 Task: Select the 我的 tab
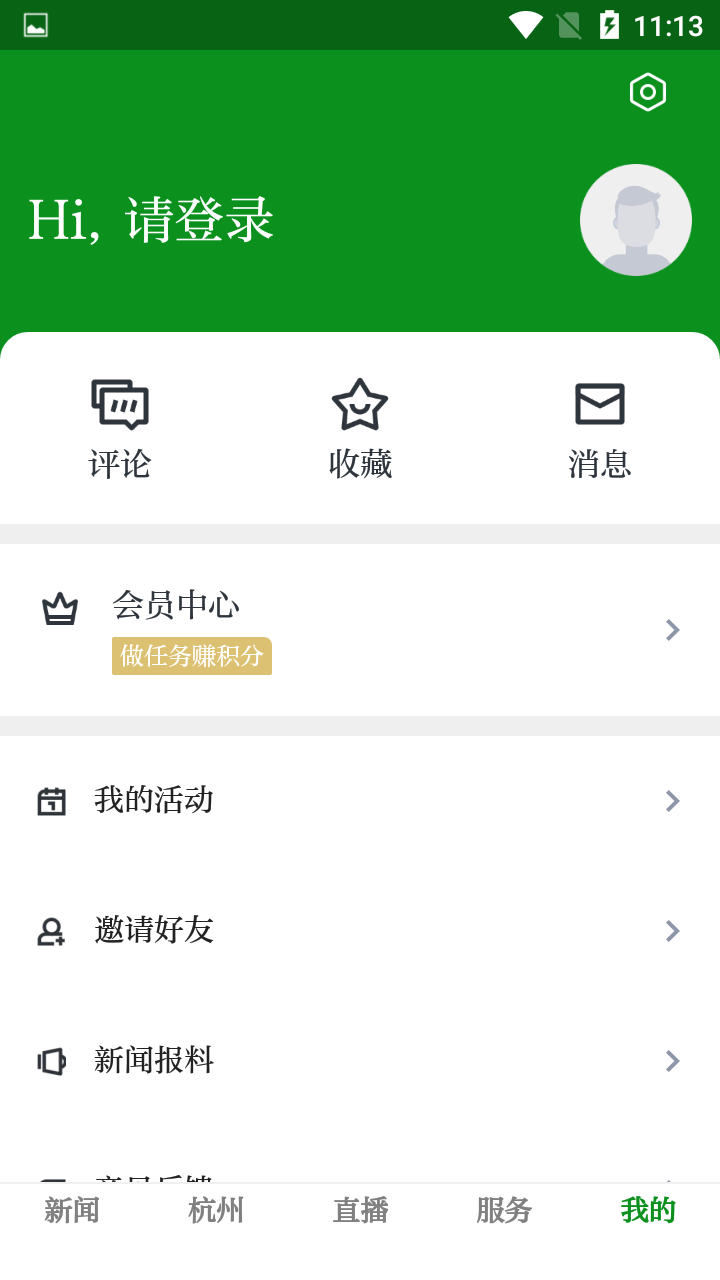pos(648,1210)
